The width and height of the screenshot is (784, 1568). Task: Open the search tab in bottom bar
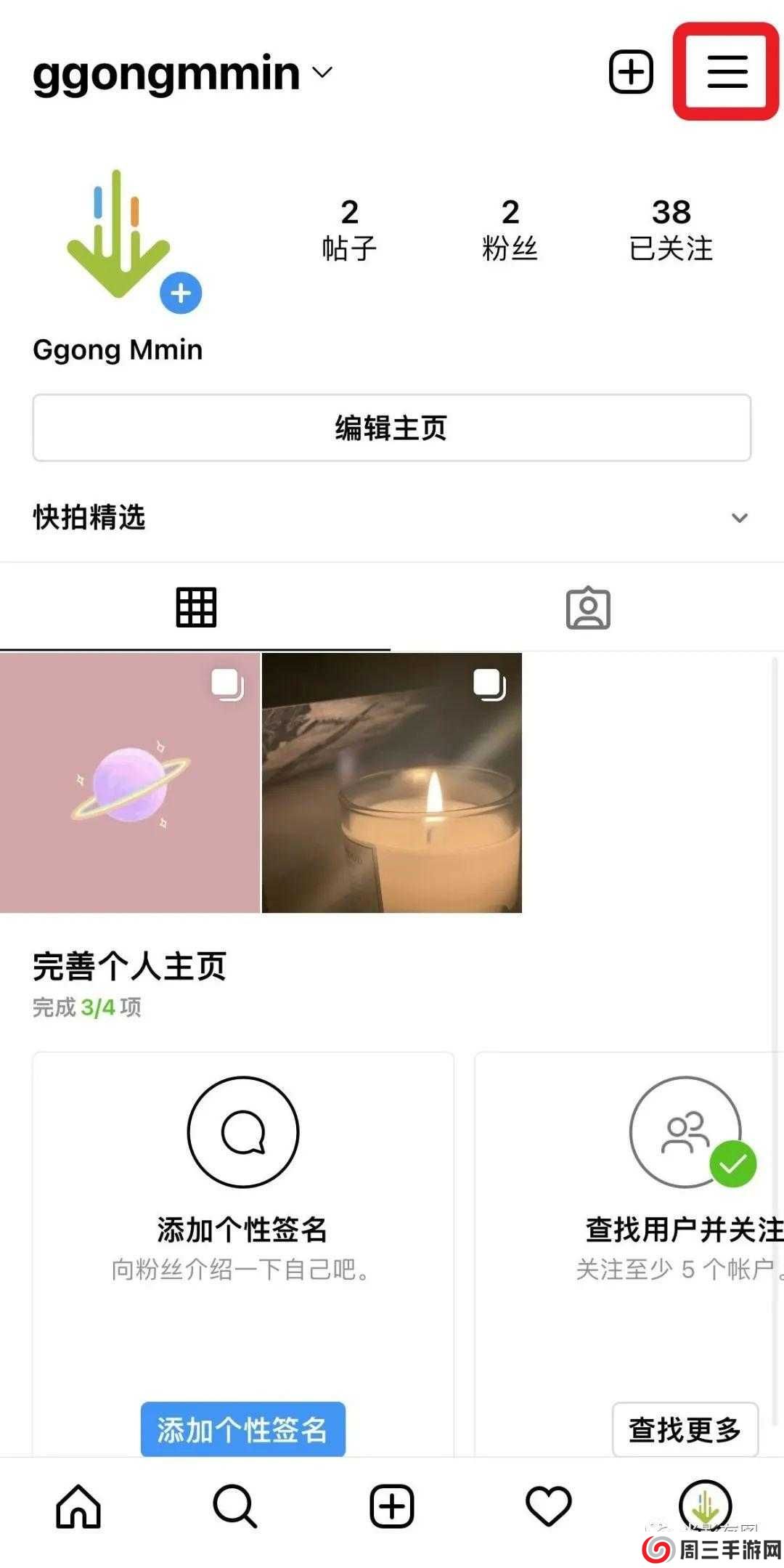[x=234, y=1506]
